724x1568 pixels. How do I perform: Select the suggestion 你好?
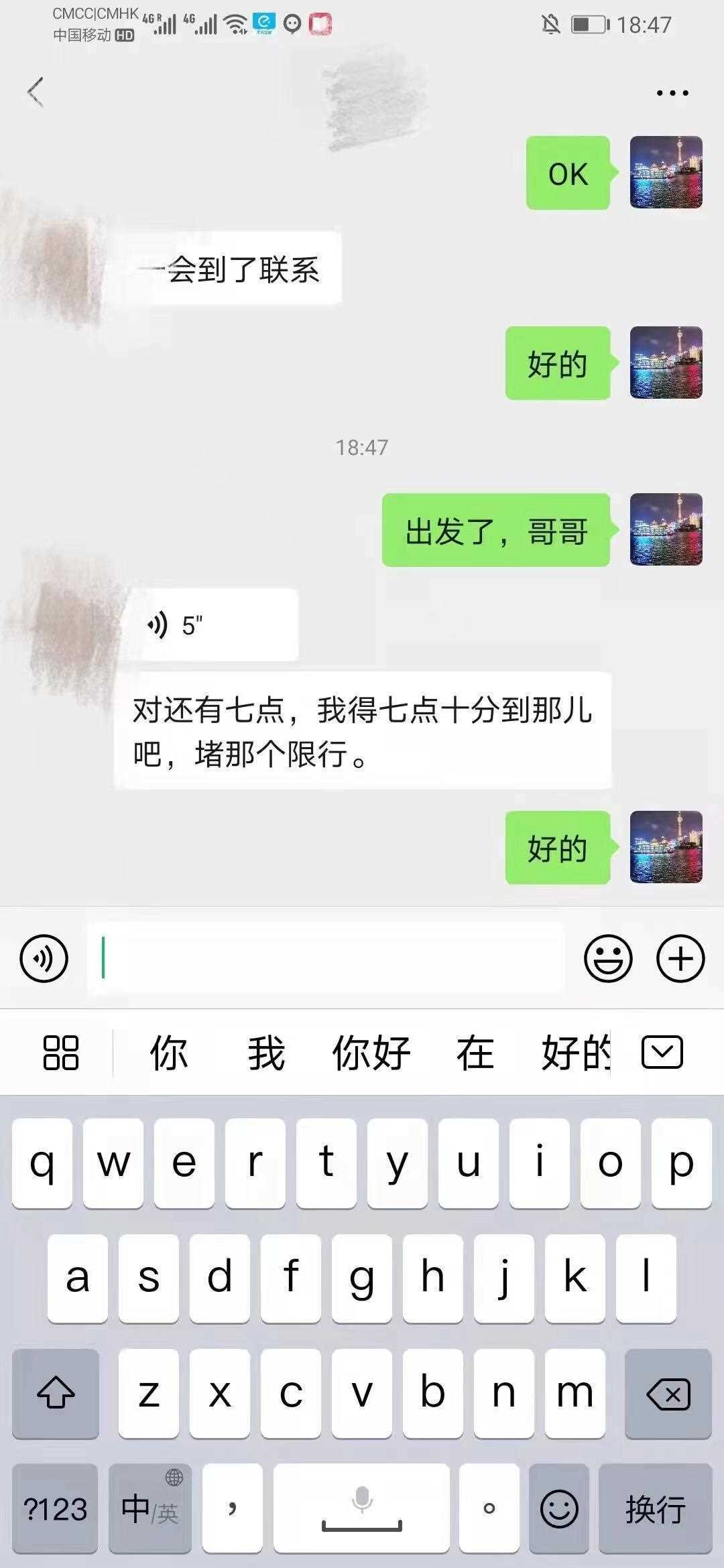(371, 1052)
